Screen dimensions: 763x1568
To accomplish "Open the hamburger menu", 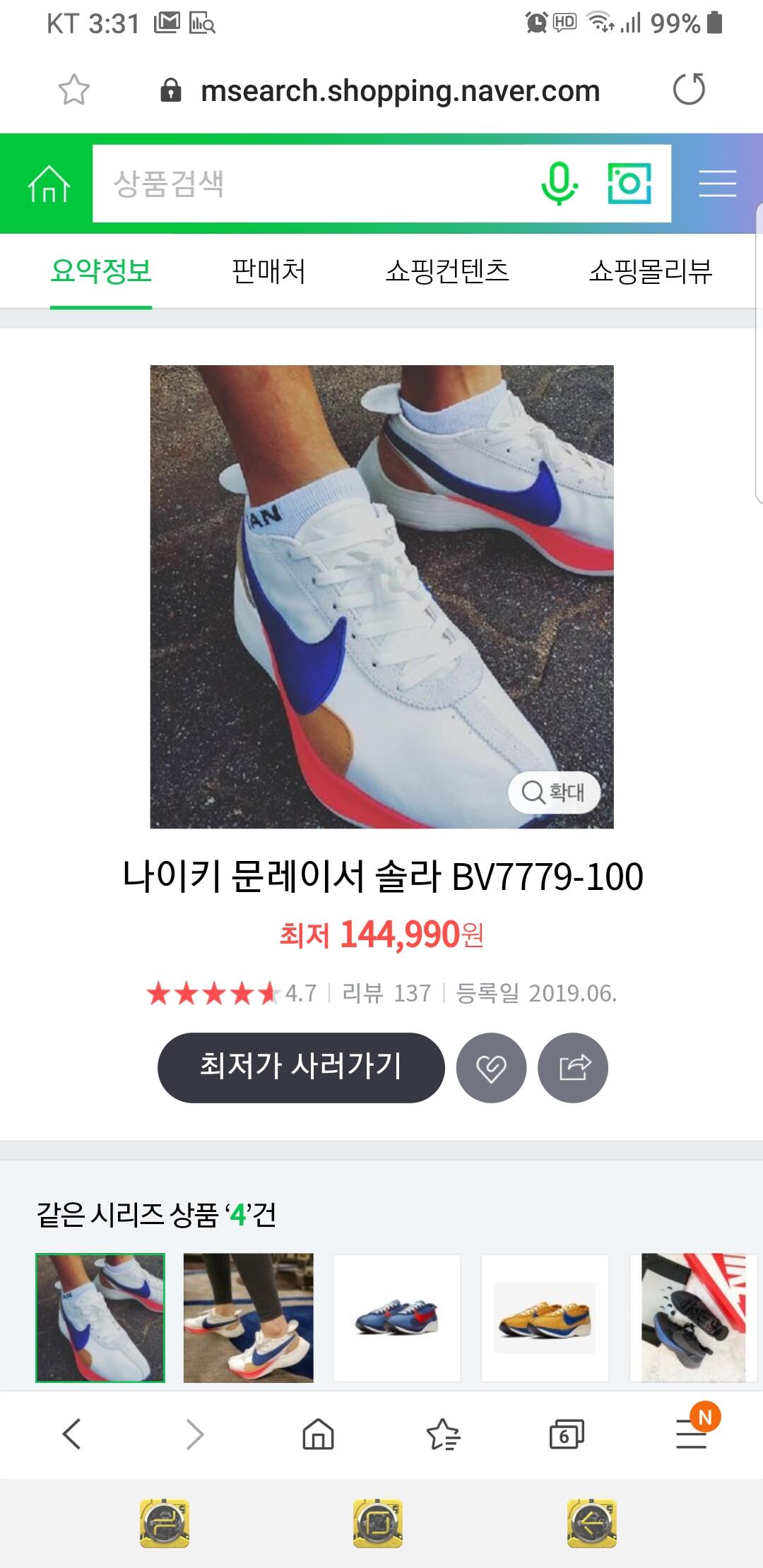I will tap(717, 184).
